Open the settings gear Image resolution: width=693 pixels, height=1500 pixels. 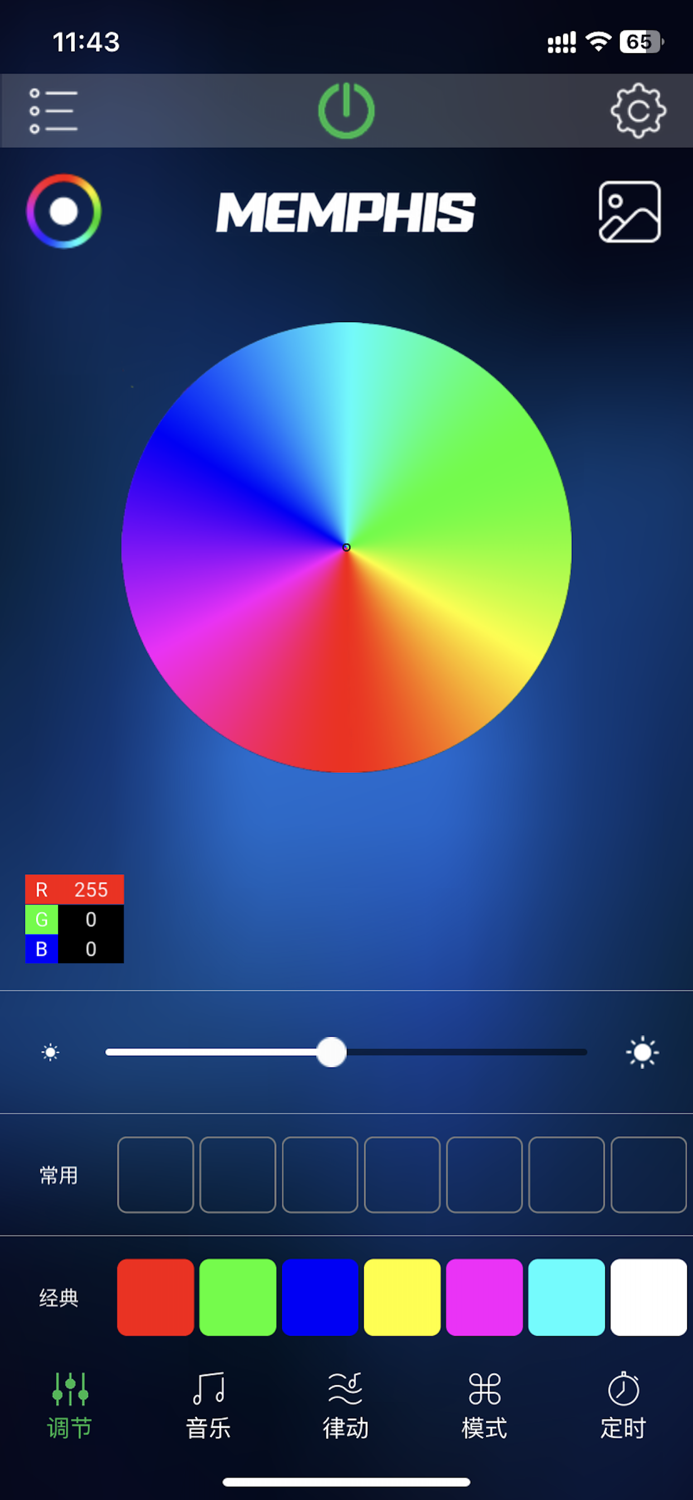638,111
